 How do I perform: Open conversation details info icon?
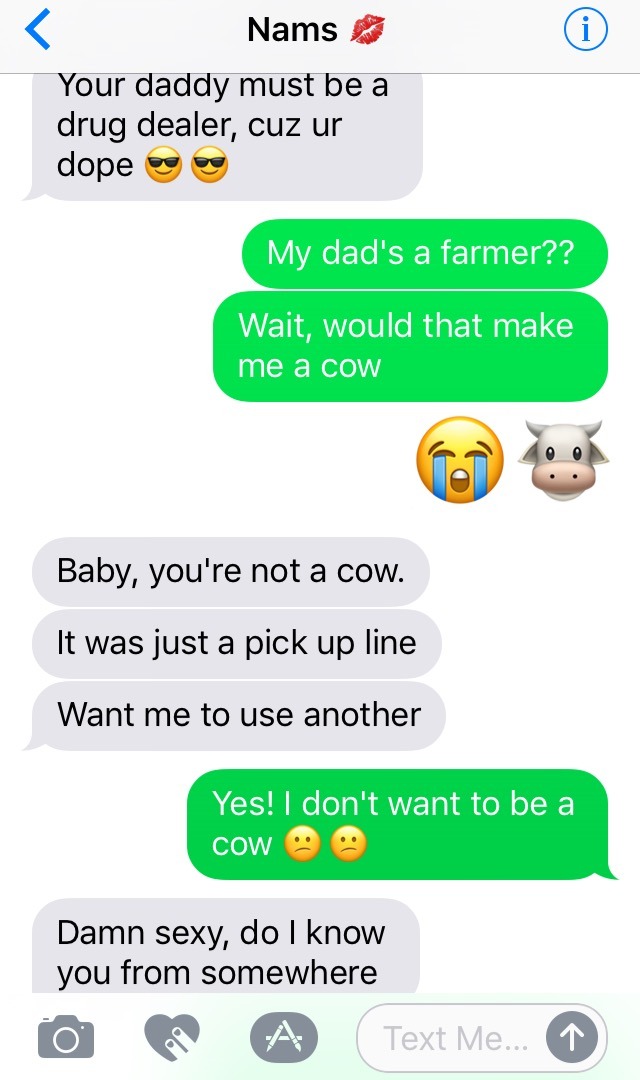[x=585, y=31]
